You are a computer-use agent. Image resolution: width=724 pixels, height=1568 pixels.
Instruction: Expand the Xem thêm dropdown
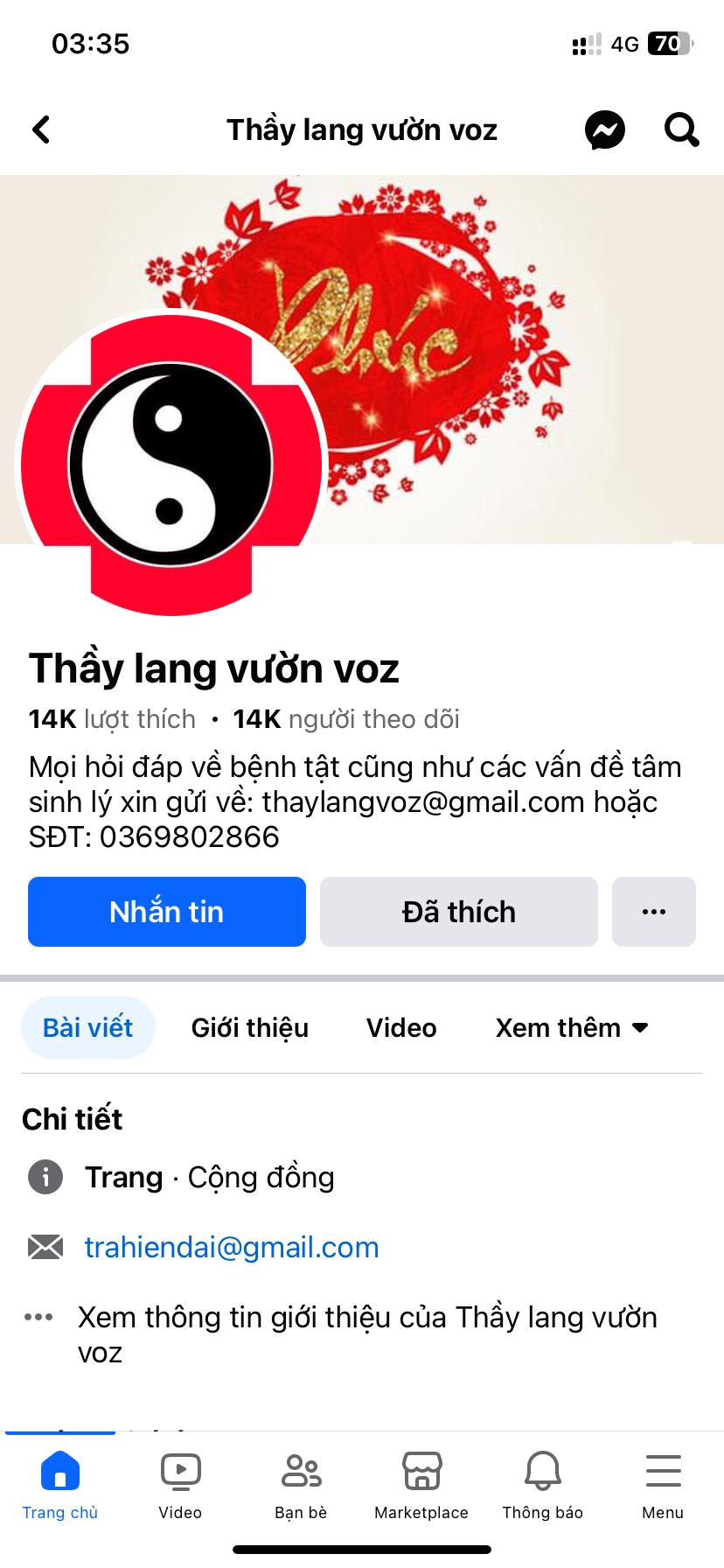572,1027
